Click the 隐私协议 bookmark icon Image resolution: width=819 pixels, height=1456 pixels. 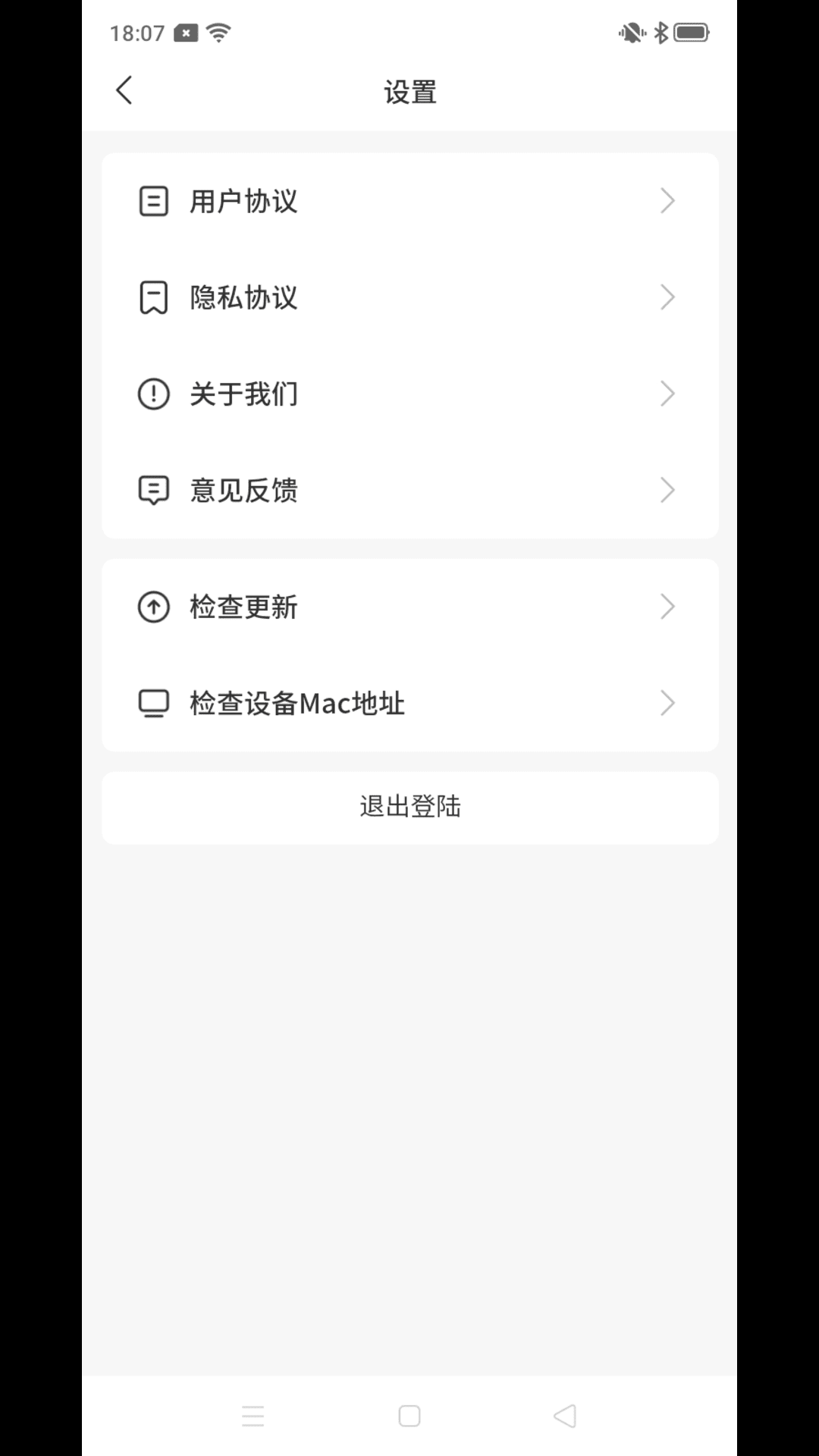coord(153,297)
